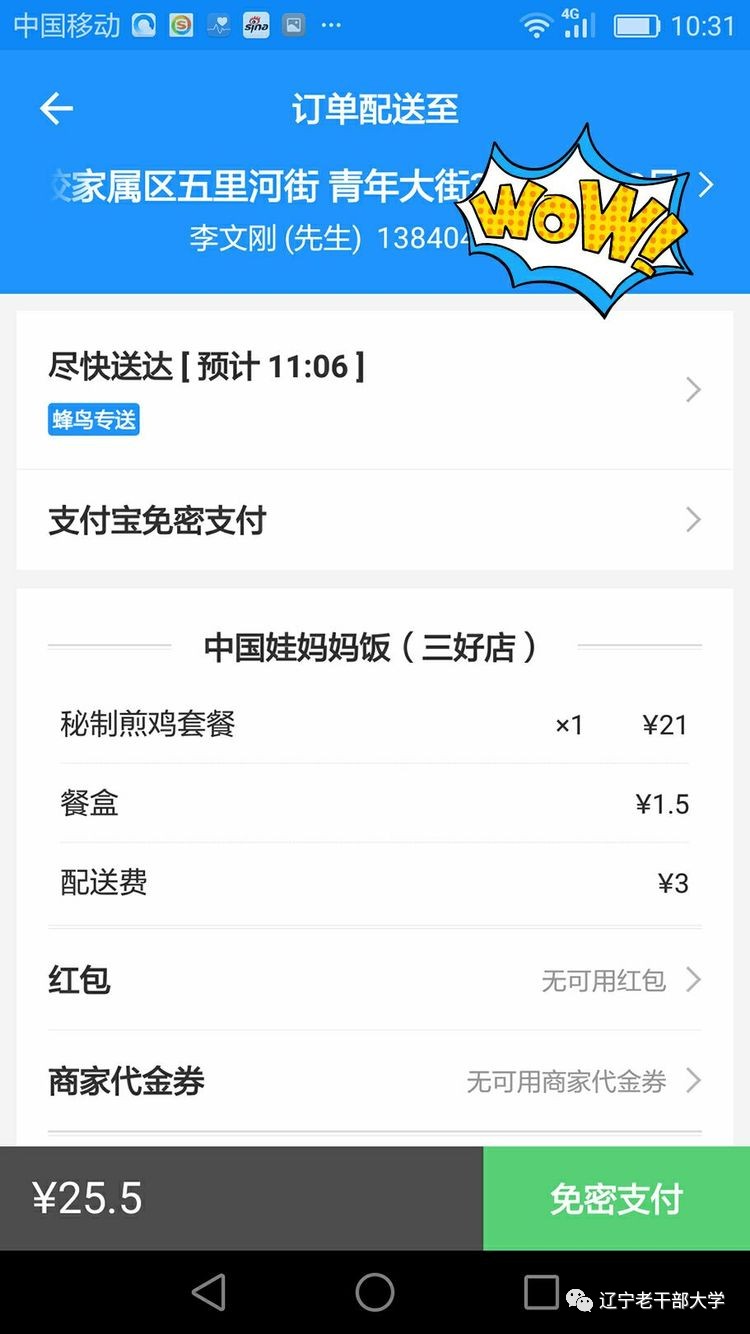This screenshot has height=1334, width=750.
Task: Go back using the top-left arrow
Action: 56,109
